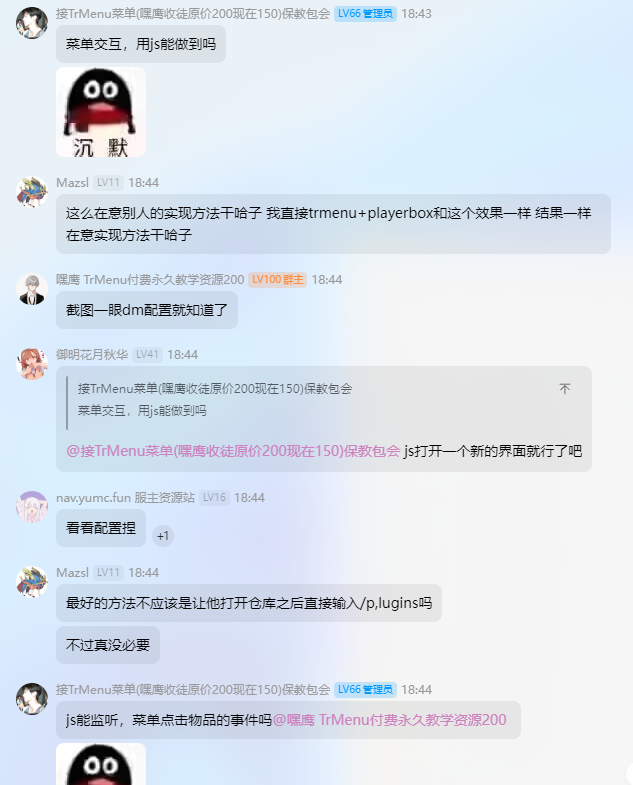Tap the +1 button next to 看看配置捏
Viewport: 633px width, 785px height.
[163, 536]
